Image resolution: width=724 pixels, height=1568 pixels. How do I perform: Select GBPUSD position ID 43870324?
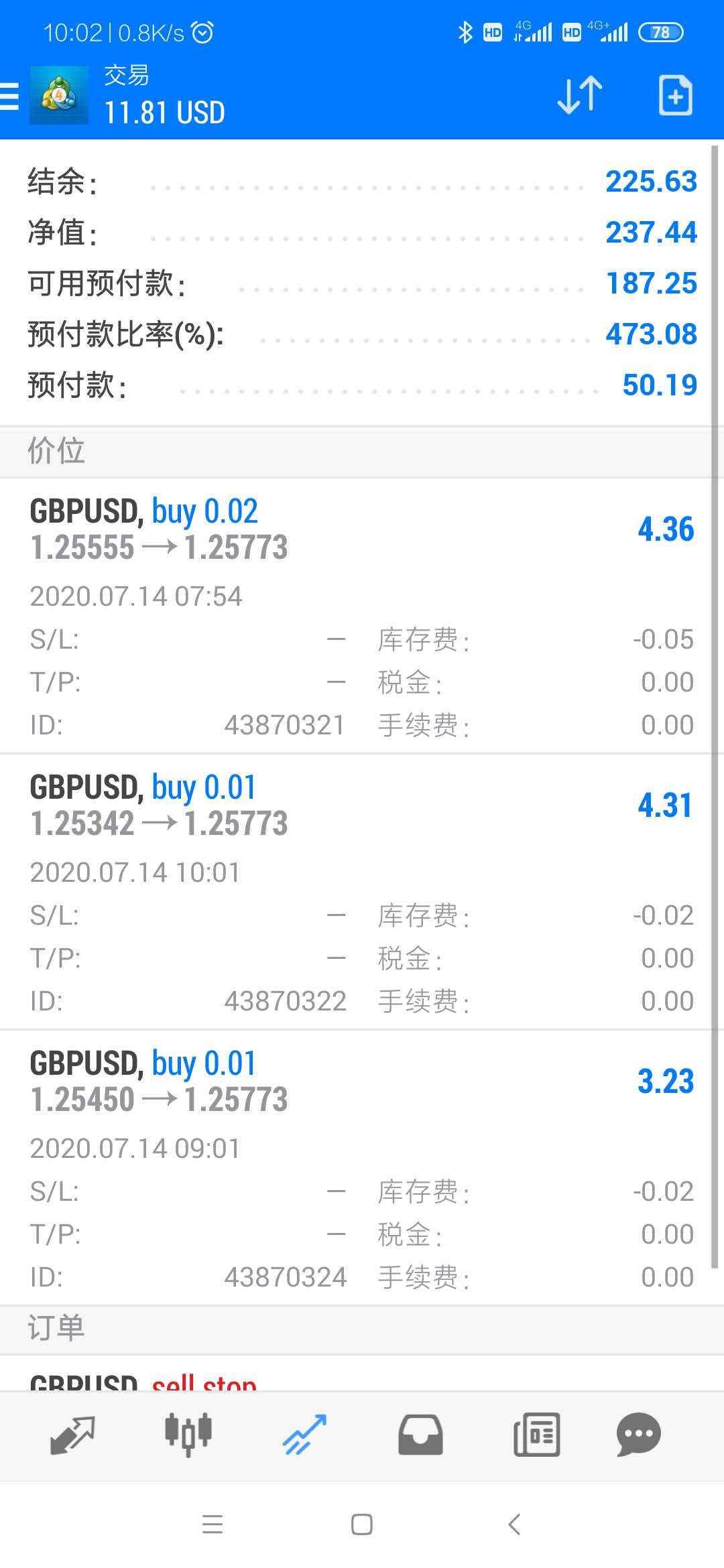(362, 1167)
